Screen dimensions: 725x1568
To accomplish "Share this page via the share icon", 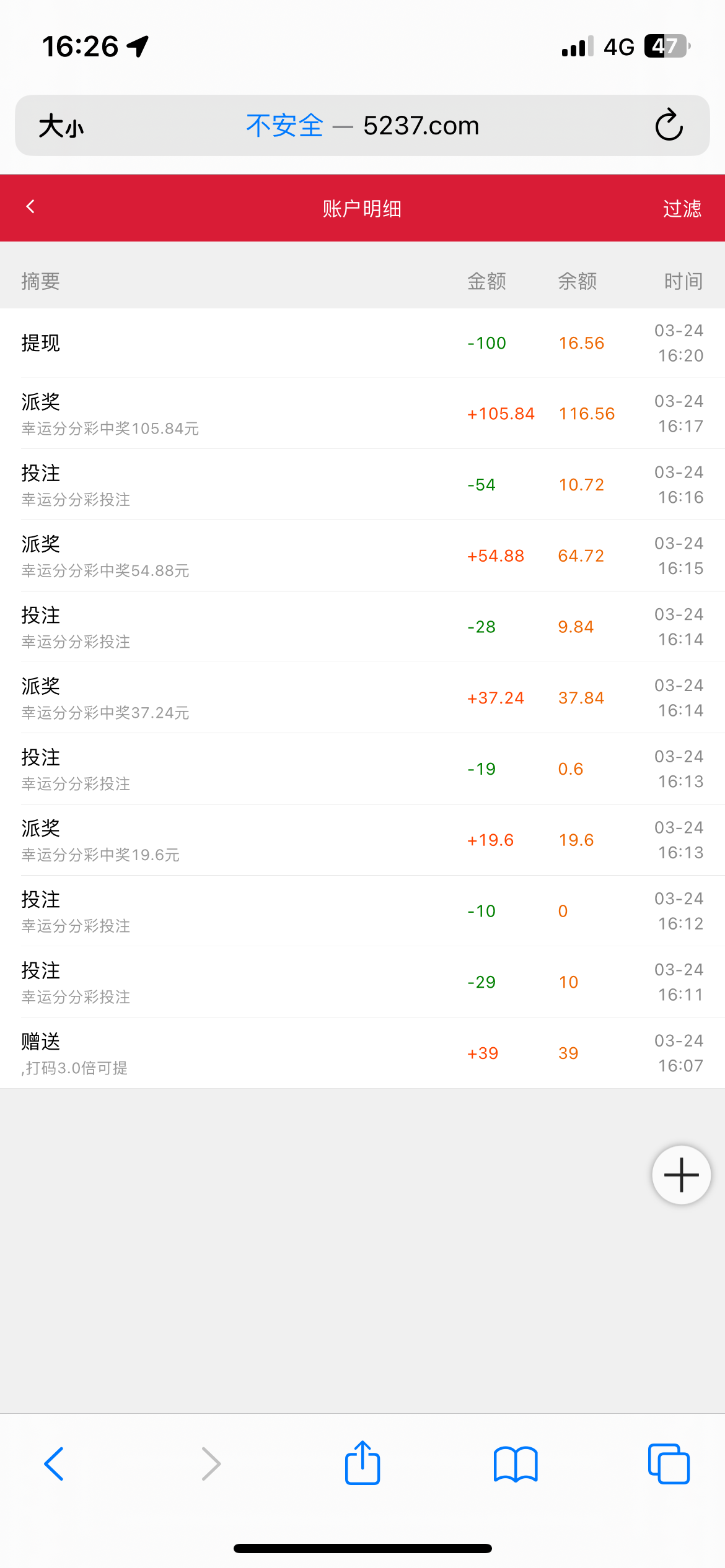I will click(x=362, y=1463).
